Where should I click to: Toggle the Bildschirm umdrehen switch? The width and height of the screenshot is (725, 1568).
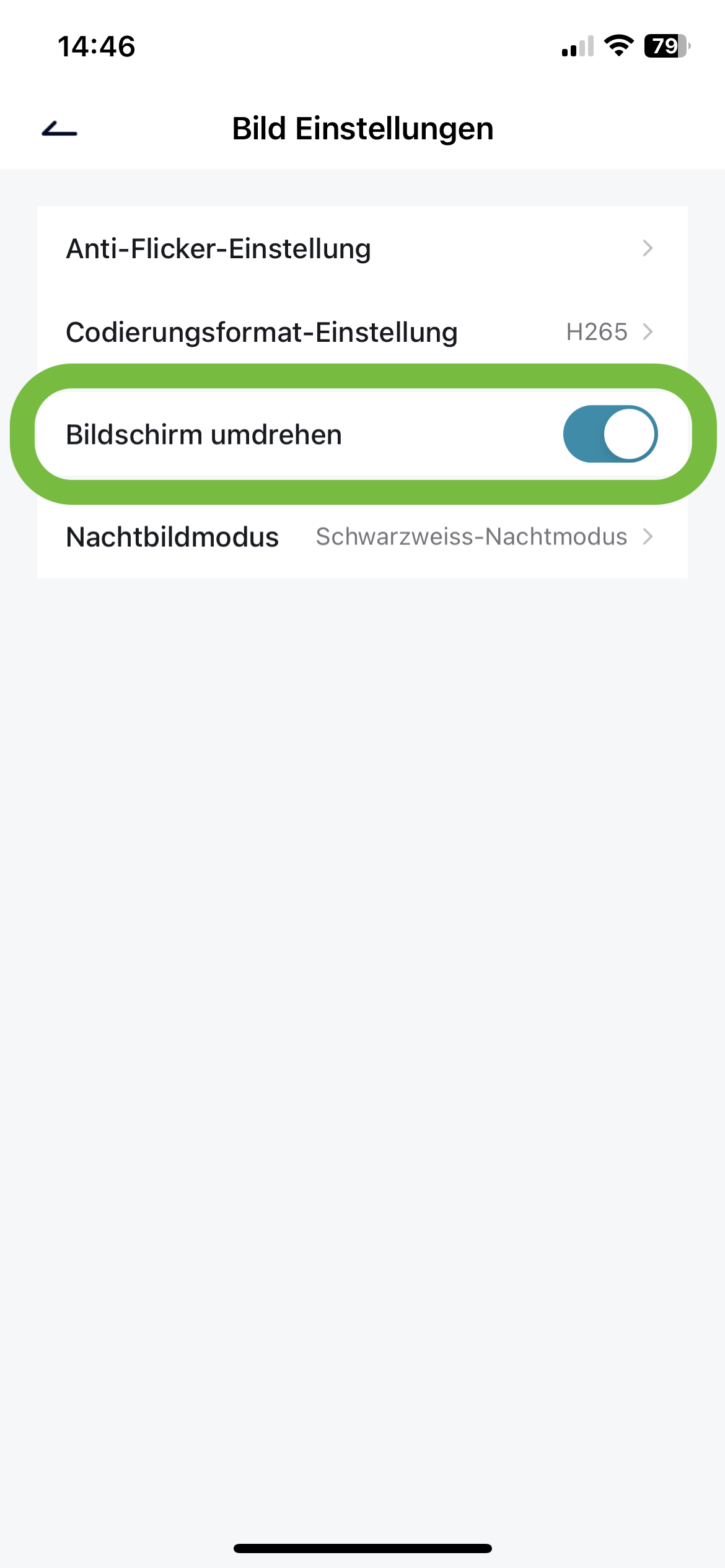pyautogui.click(x=610, y=434)
